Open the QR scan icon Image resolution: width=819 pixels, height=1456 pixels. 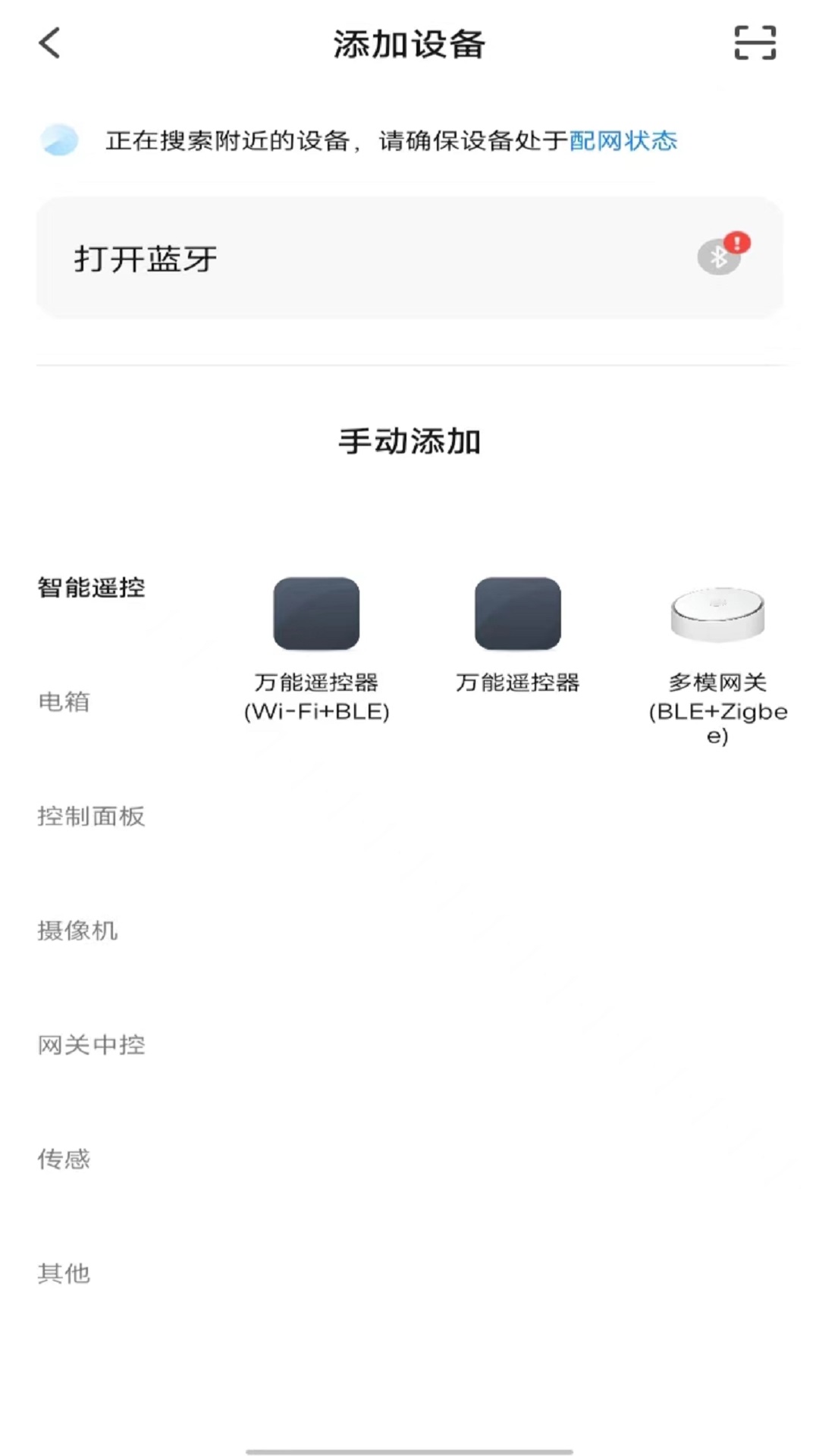[755, 43]
